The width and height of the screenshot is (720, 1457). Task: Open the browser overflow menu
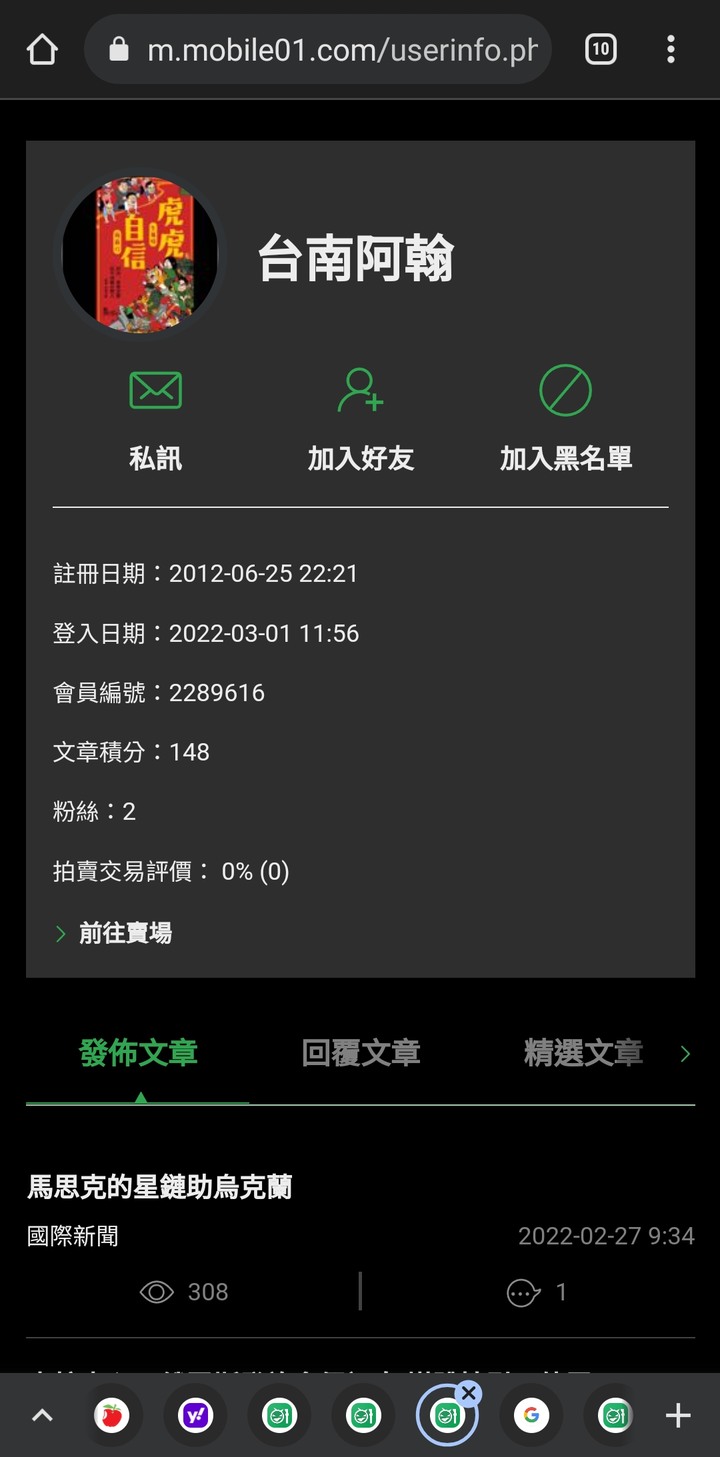pos(670,49)
